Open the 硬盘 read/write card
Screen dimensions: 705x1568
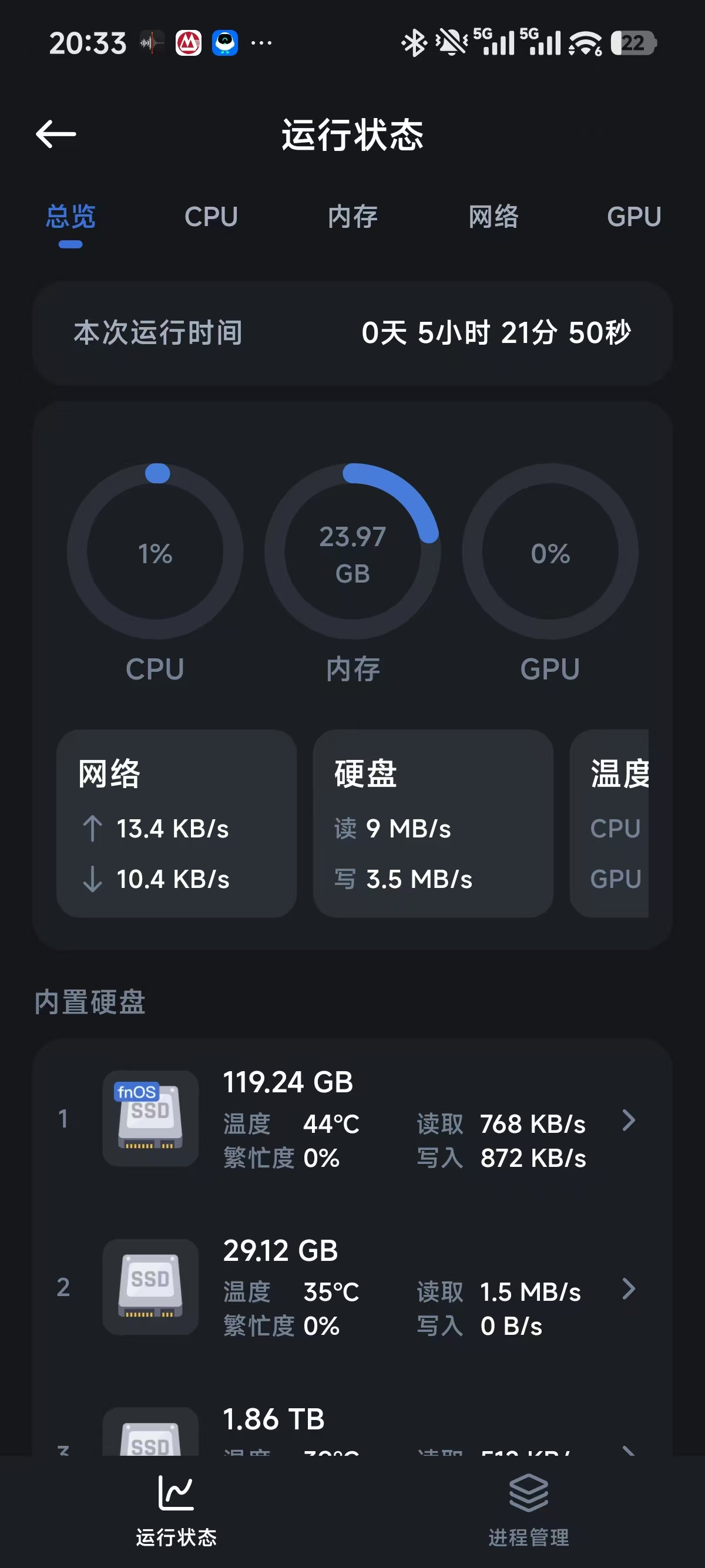point(433,823)
